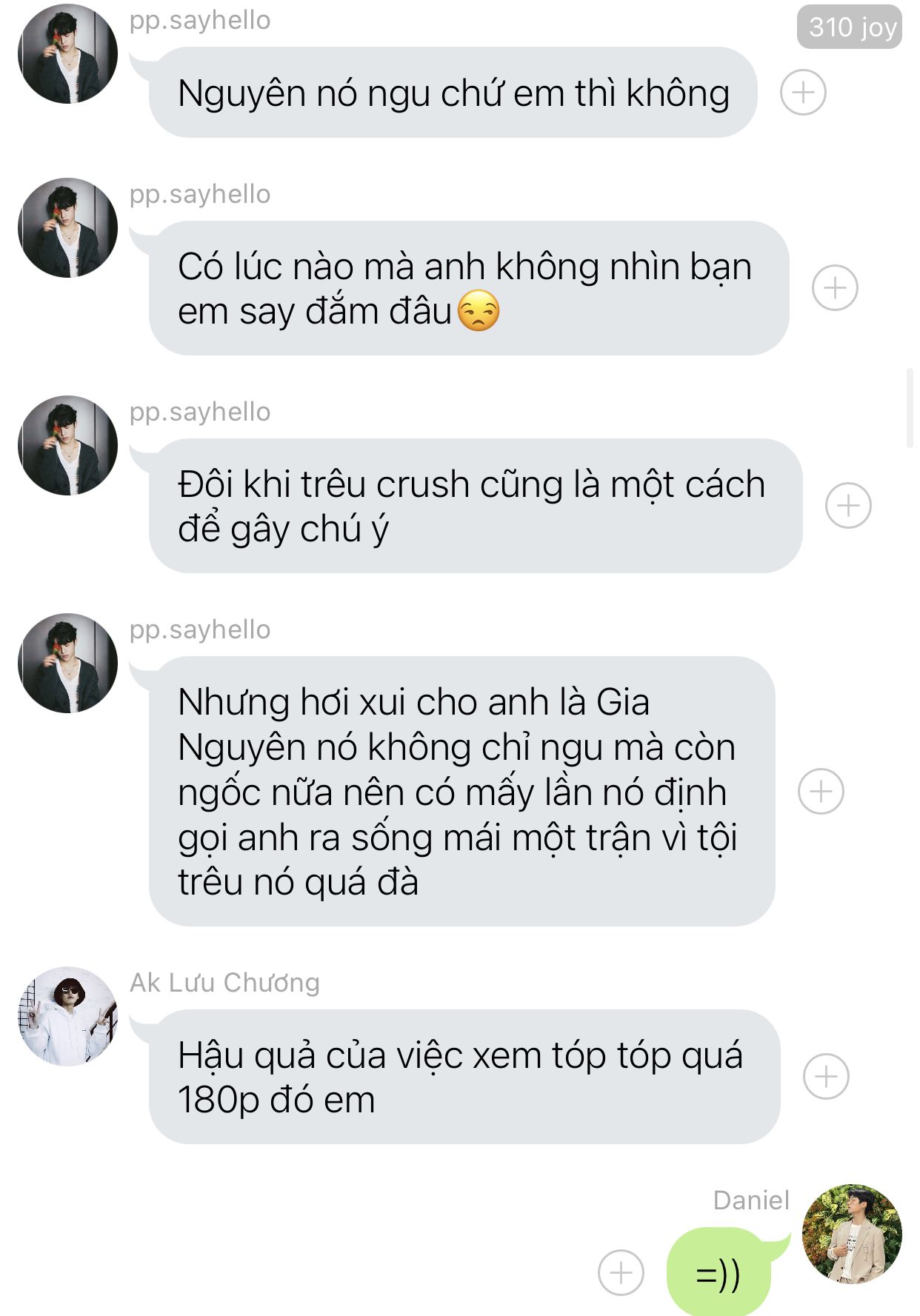Tap plus icon beside Daniel's "=))" message
The width and height of the screenshot is (920, 1316).
point(621,1272)
